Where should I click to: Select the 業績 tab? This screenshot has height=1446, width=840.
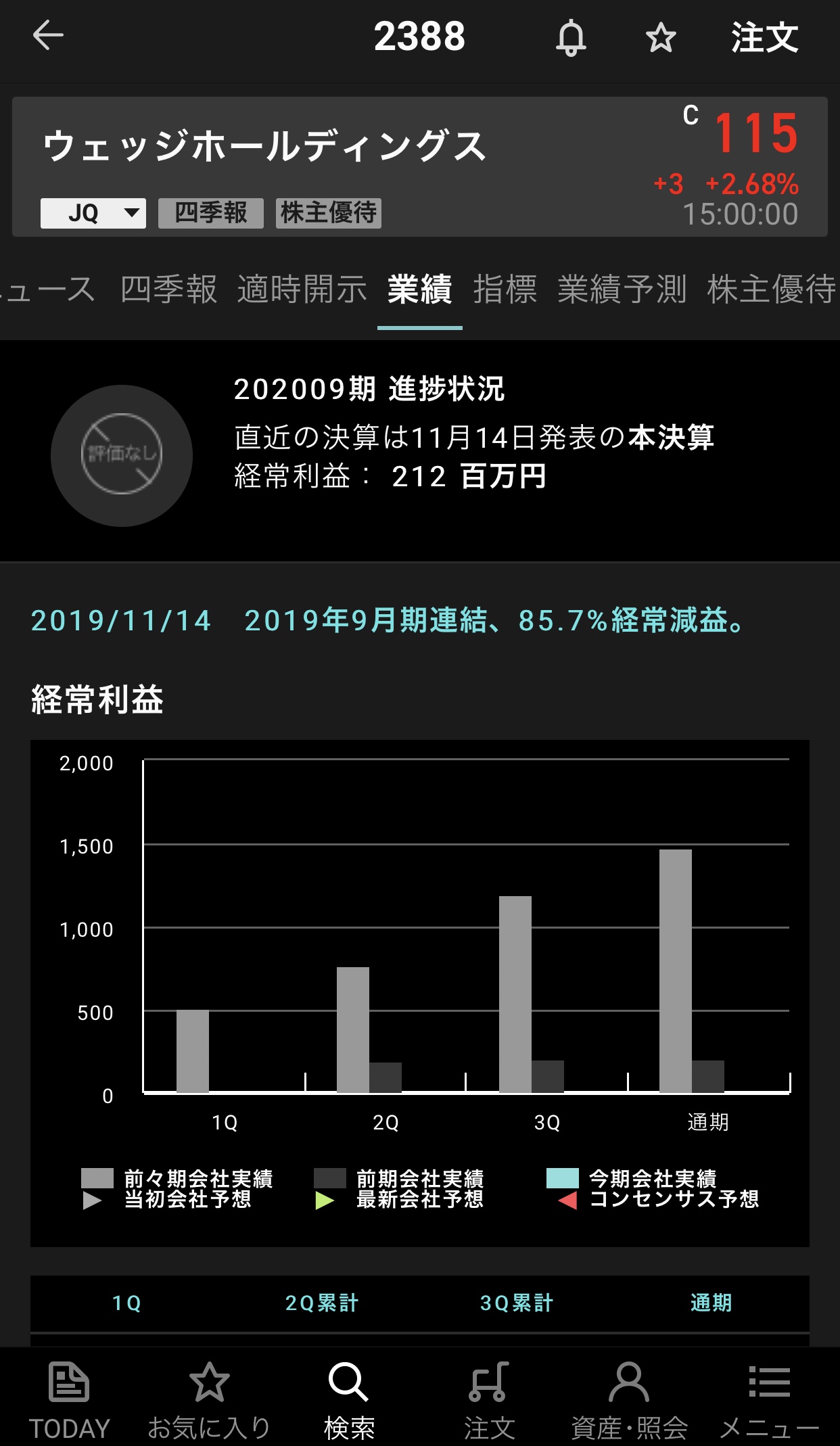(419, 289)
